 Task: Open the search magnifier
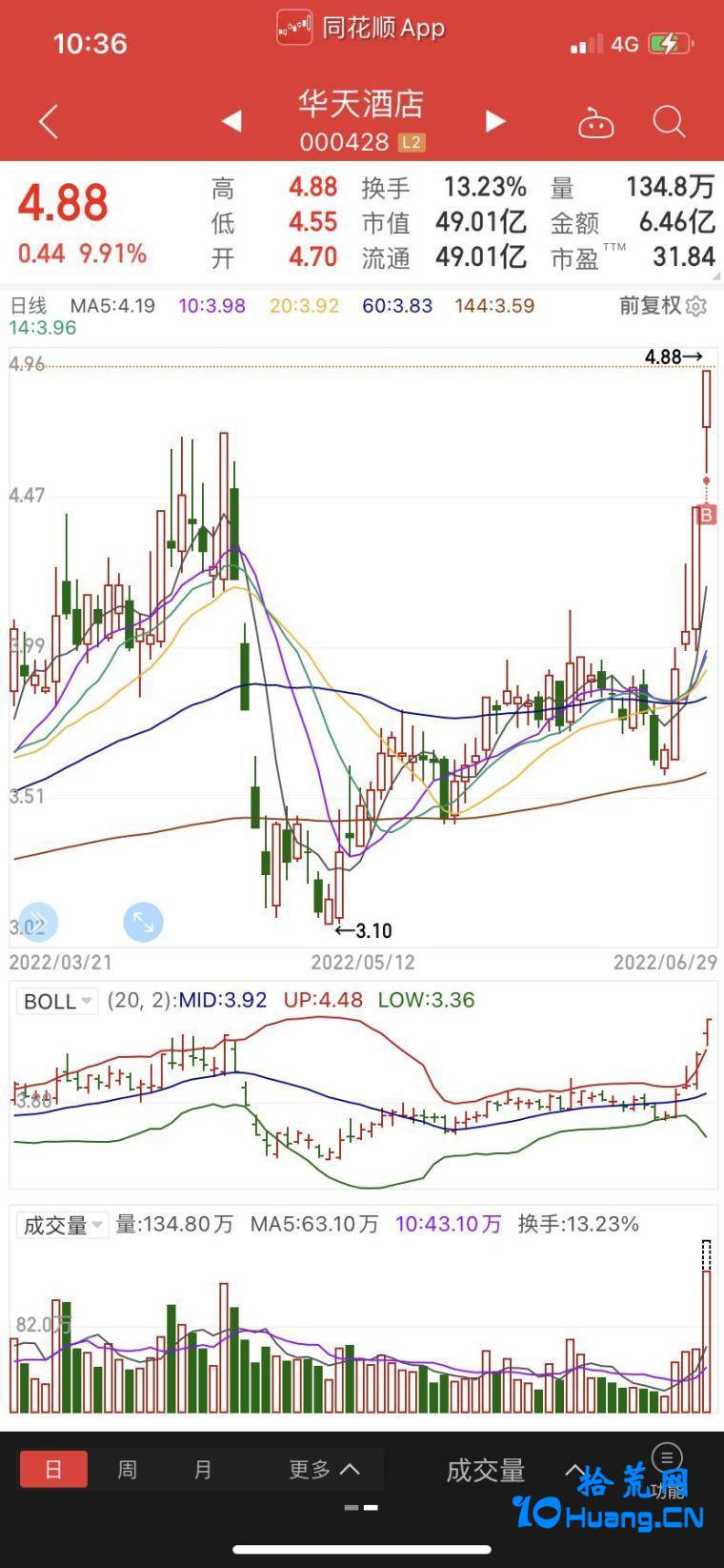pyautogui.click(x=669, y=122)
